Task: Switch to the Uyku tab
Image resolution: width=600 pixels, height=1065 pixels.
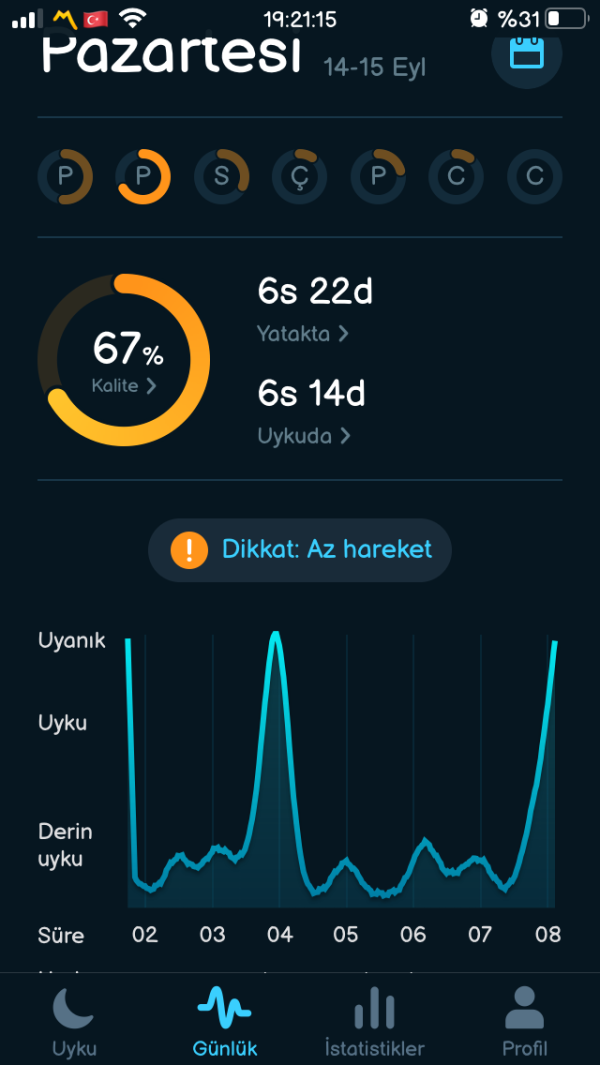Action: [74, 1021]
